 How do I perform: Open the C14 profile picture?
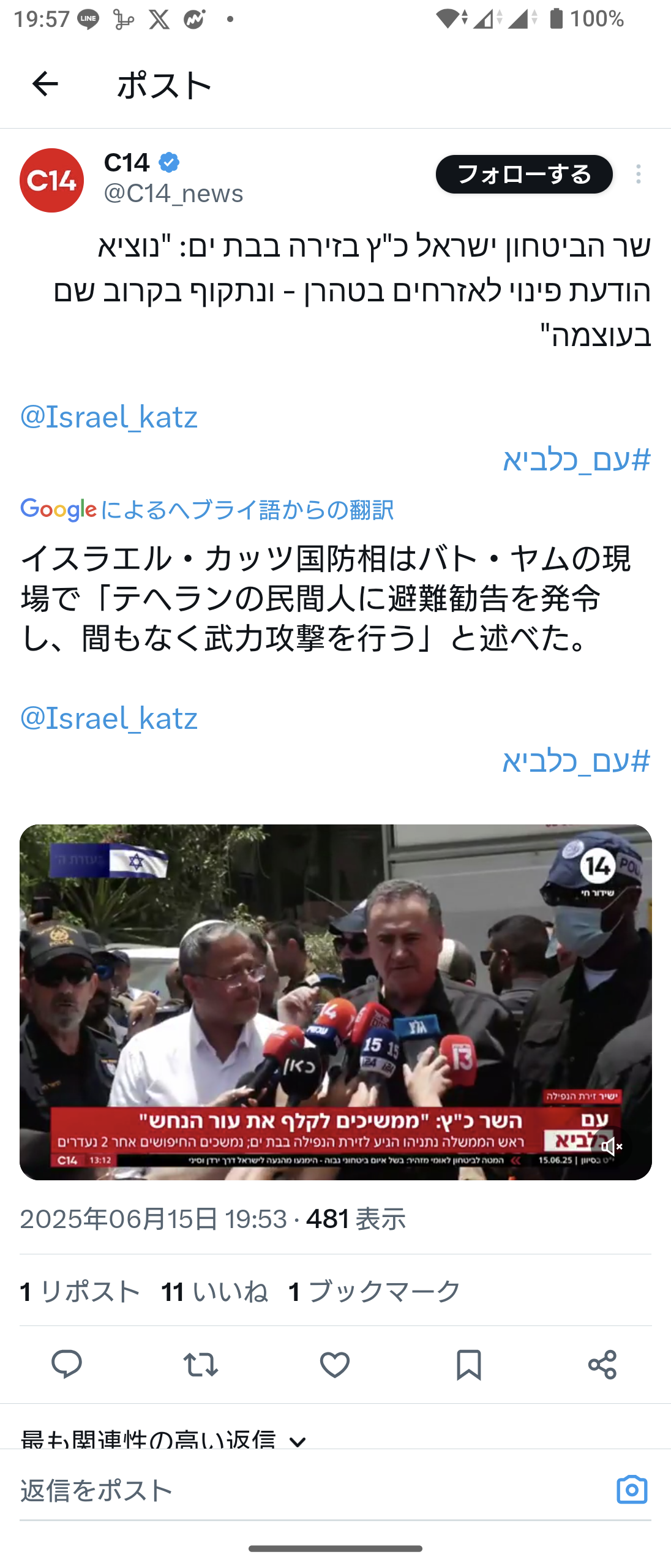click(52, 181)
